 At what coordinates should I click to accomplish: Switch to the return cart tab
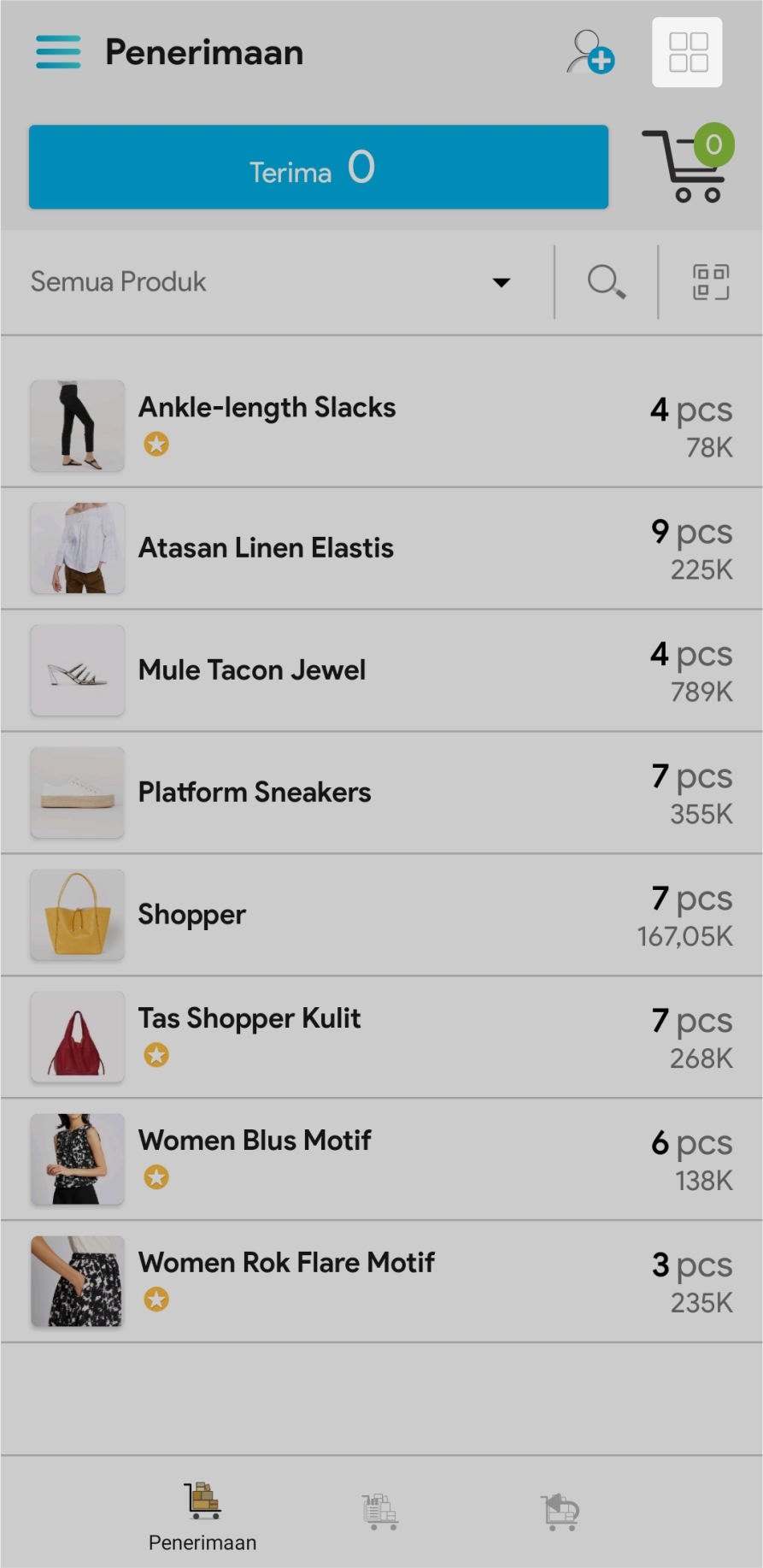[x=560, y=1512]
